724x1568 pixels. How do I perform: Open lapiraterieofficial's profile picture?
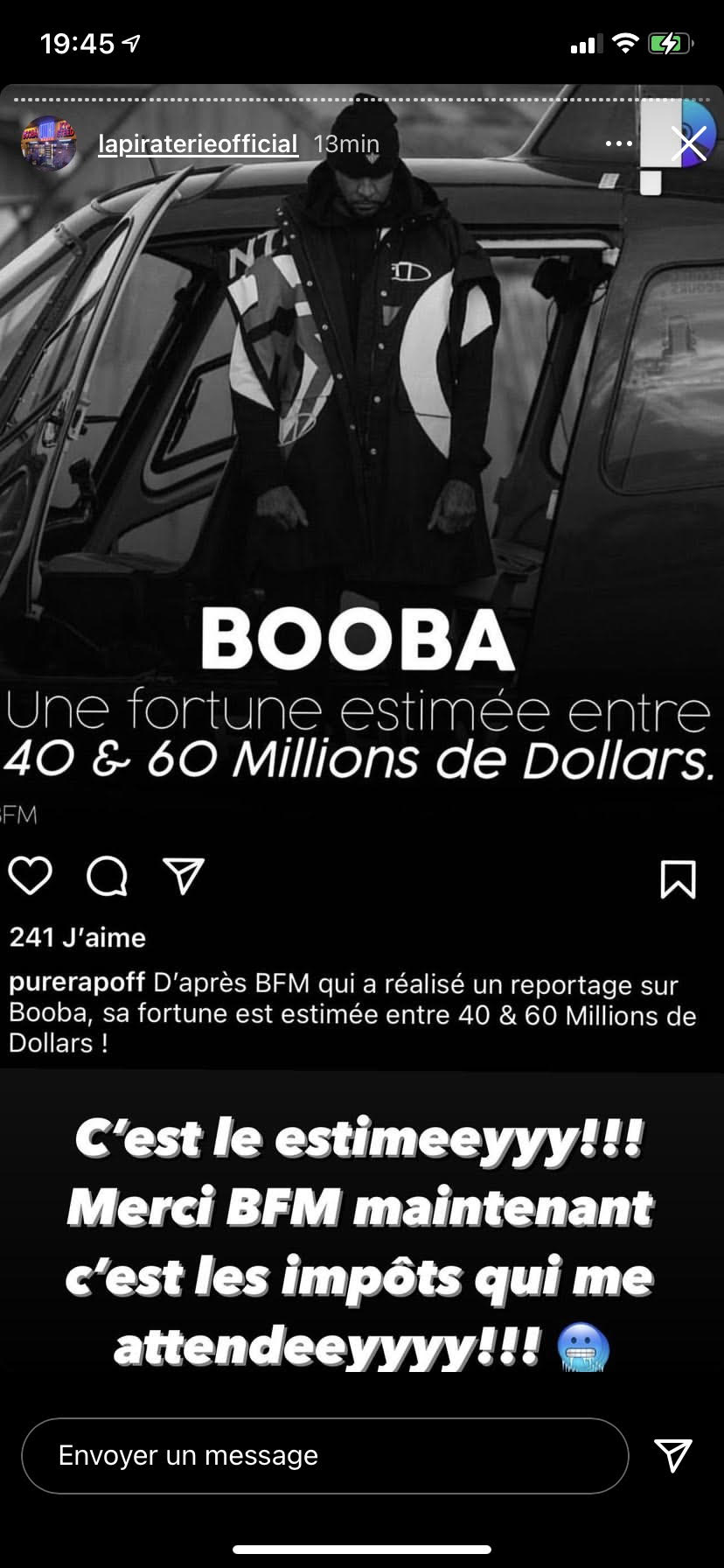coord(49,143)
